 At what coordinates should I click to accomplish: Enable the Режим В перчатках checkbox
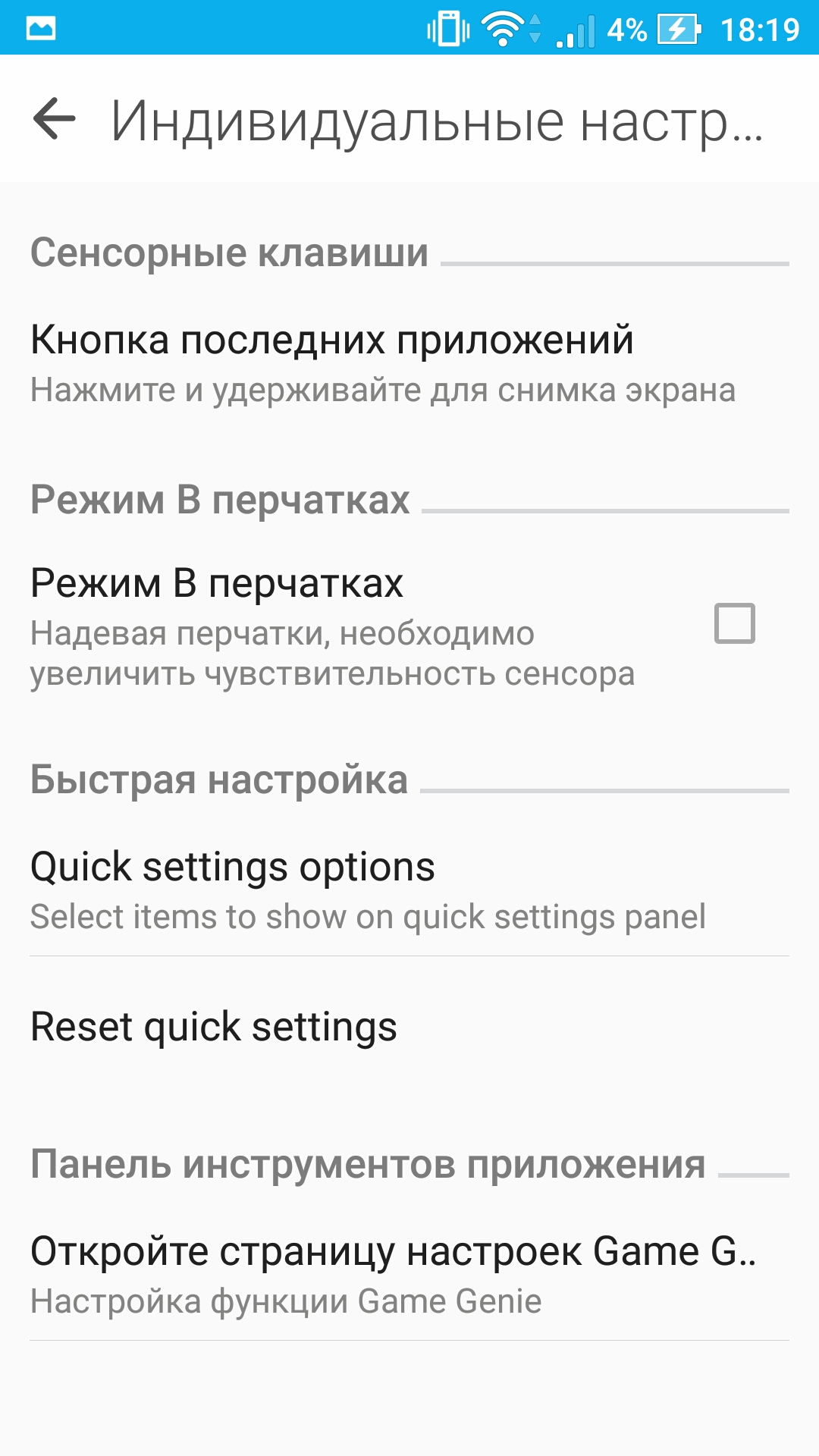[734, 623]
